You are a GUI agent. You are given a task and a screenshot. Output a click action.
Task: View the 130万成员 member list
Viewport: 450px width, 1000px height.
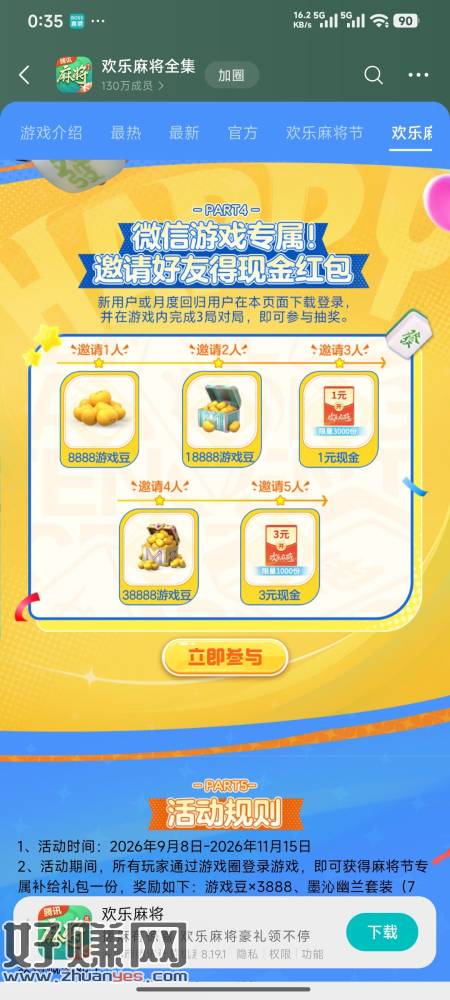tap(133, 85)
